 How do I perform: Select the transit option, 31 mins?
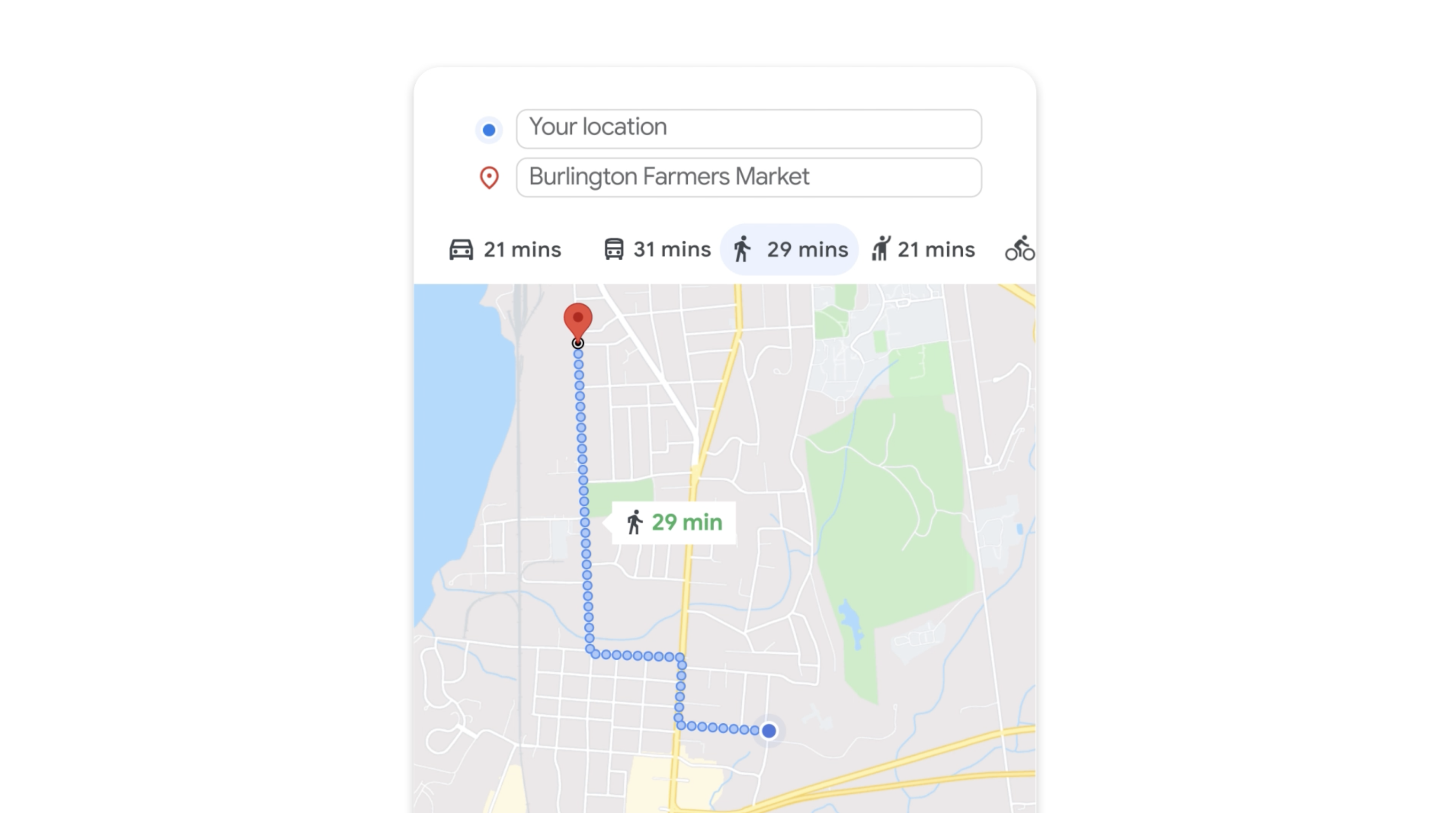[657, 249]
